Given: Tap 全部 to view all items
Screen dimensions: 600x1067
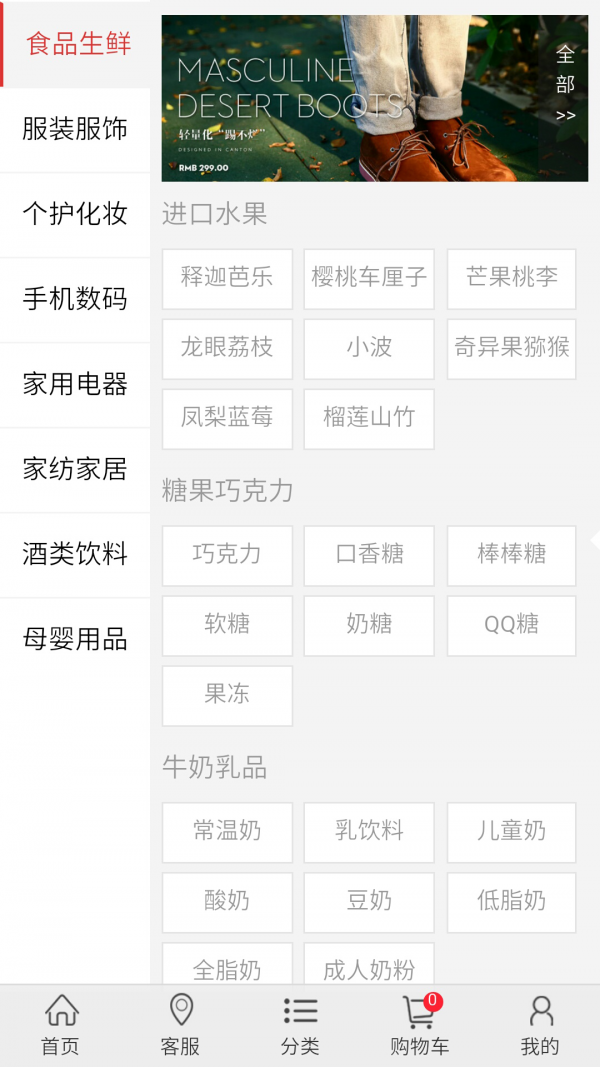Looking at the screenshot, I should pyautogui.click(x=566, y=84).
